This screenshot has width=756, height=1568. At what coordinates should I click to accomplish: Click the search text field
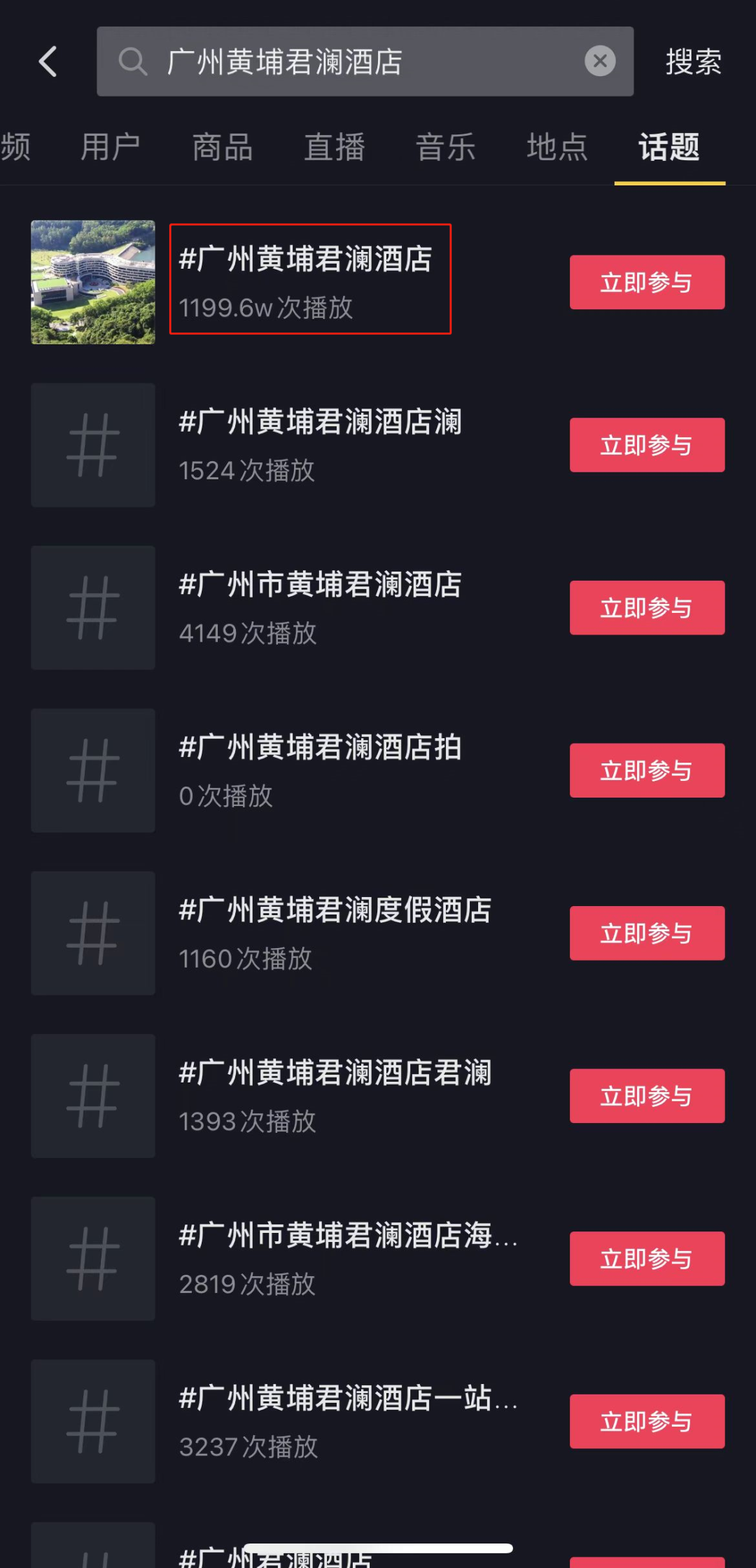click(364, 62)
